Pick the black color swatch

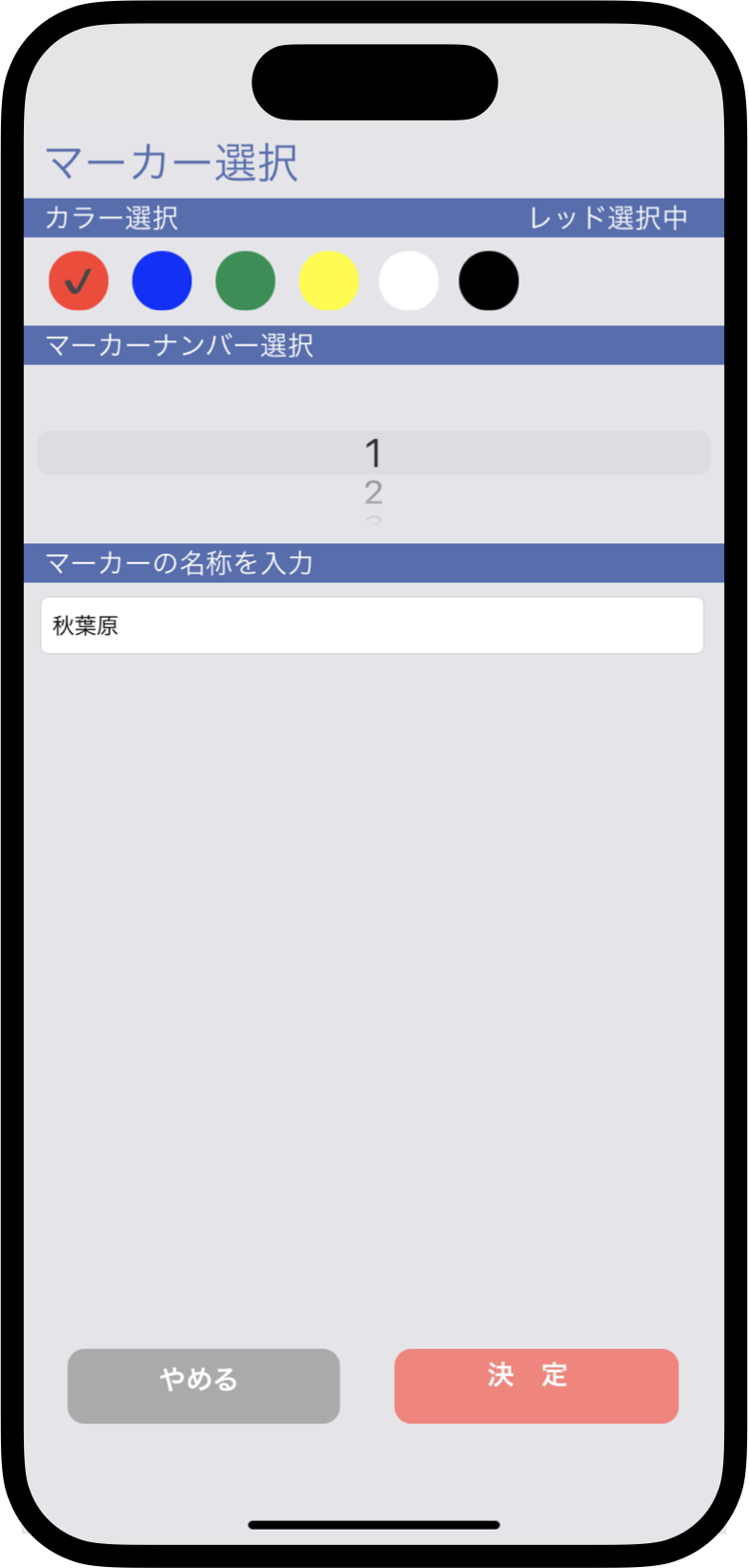[x=489, y=281]
